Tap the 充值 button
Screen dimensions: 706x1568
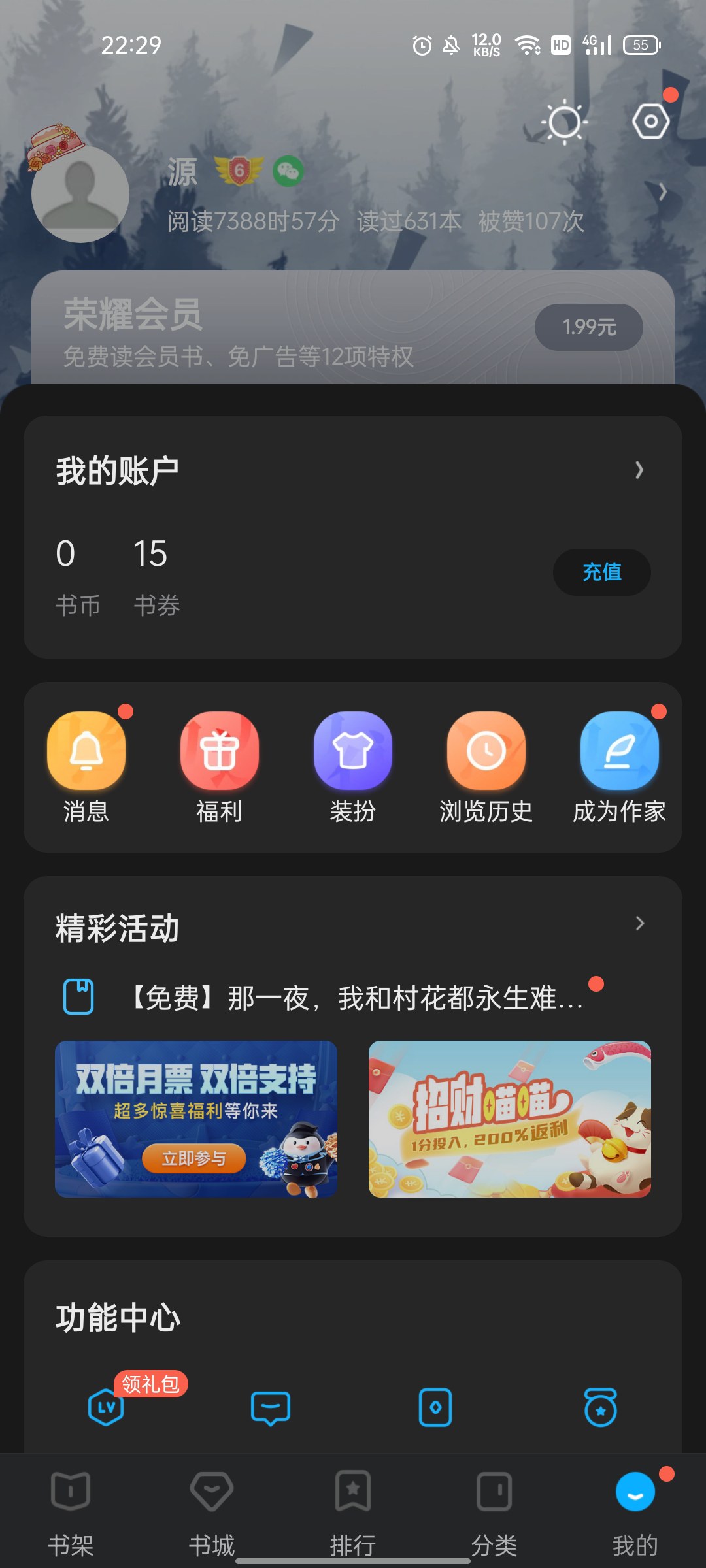click(601, 572)
